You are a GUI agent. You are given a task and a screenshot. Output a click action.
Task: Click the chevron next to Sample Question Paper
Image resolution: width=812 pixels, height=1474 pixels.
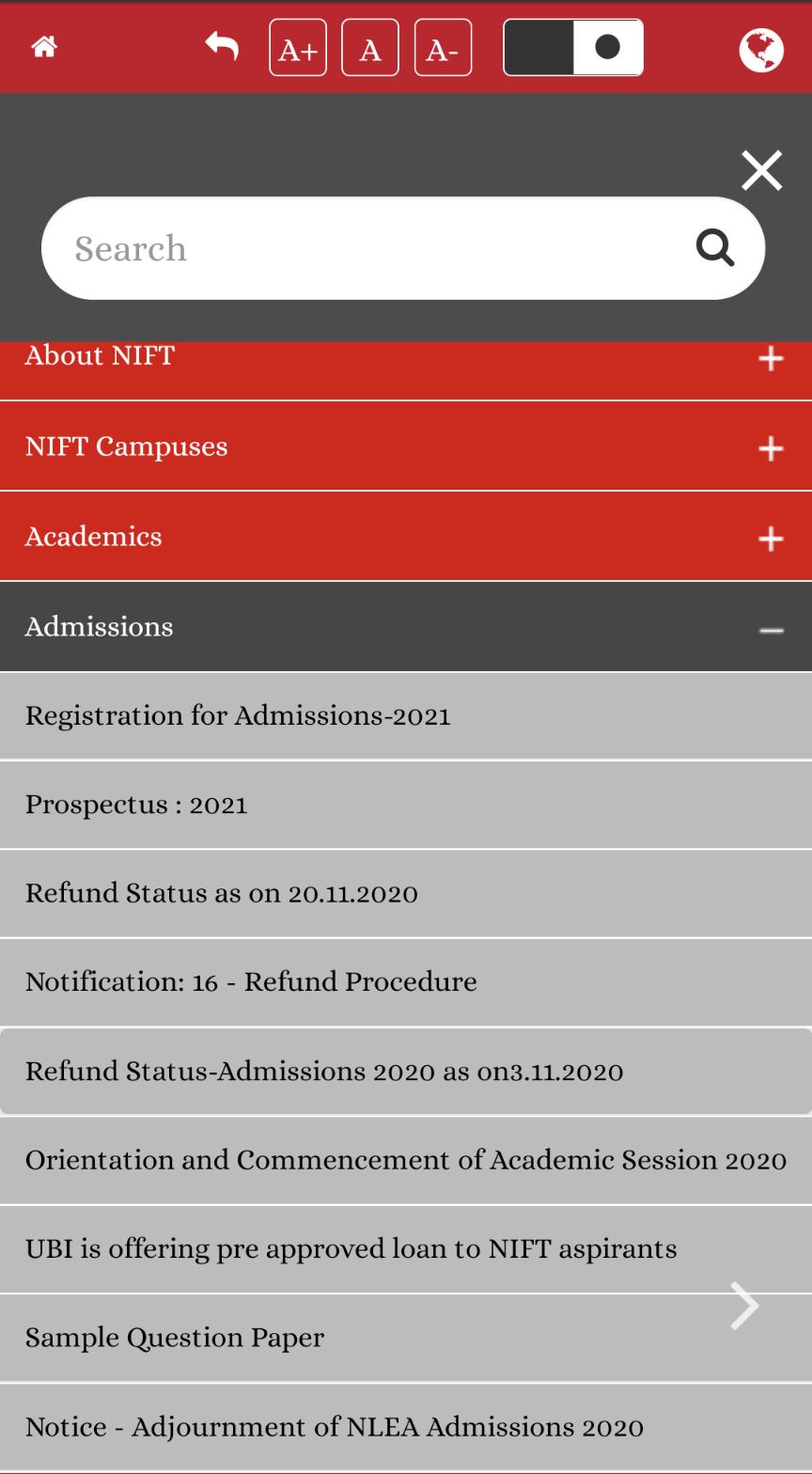pyautogui.click(x=745, y=1305)
